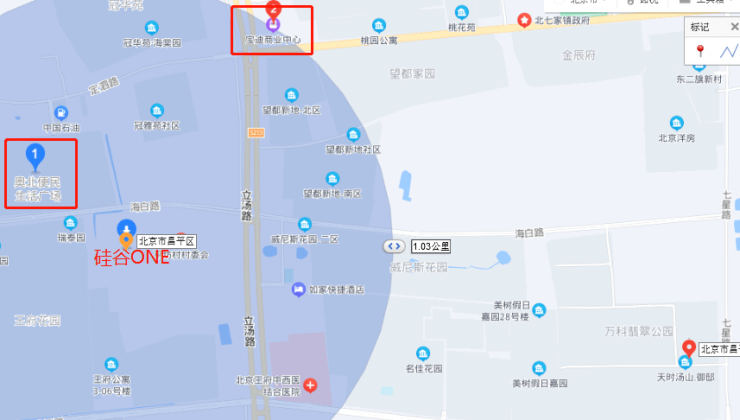Tap the 中国石油 gas station marker
740x420 pixels.
[63, 112]
